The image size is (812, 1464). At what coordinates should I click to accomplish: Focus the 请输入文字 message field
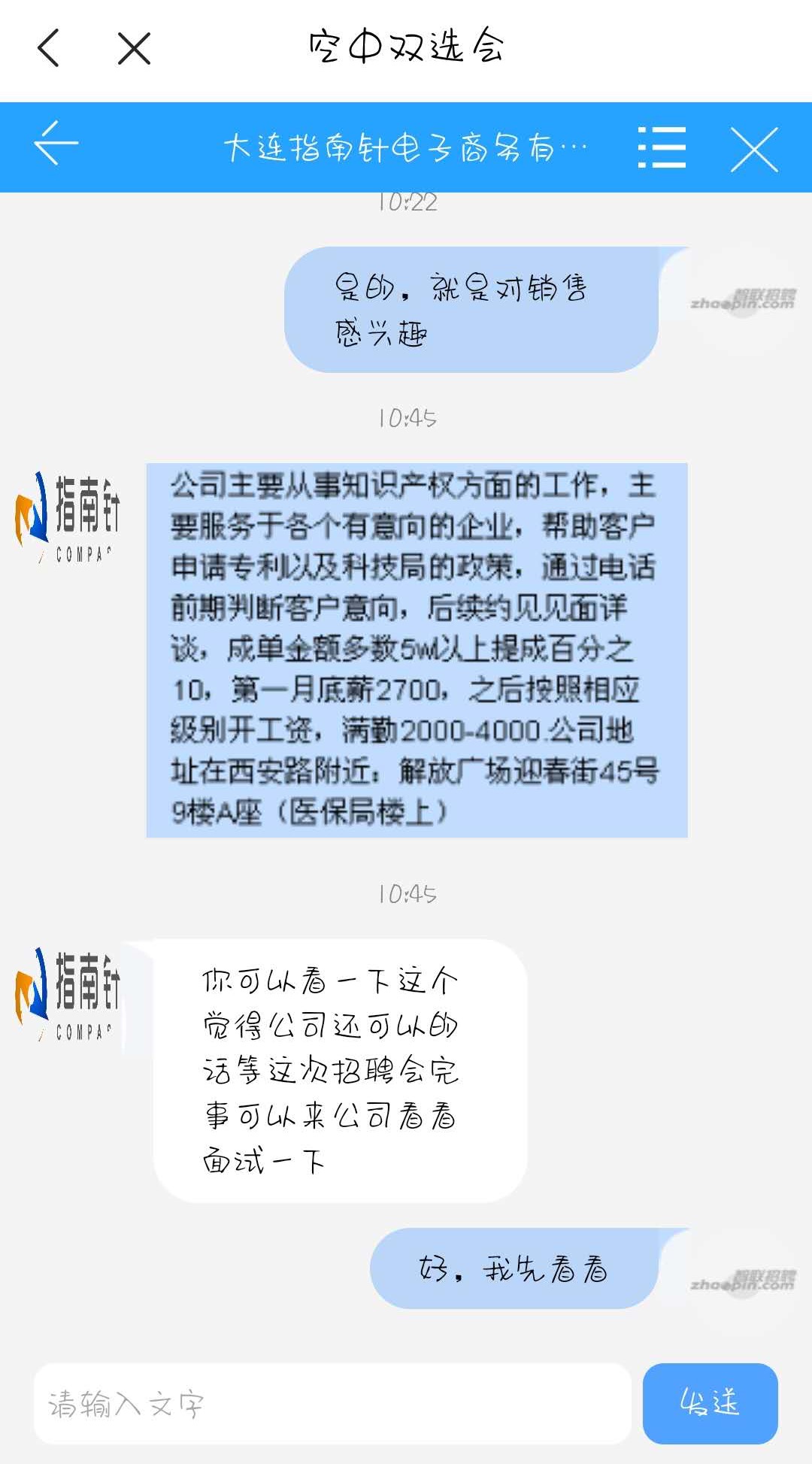331,1404
